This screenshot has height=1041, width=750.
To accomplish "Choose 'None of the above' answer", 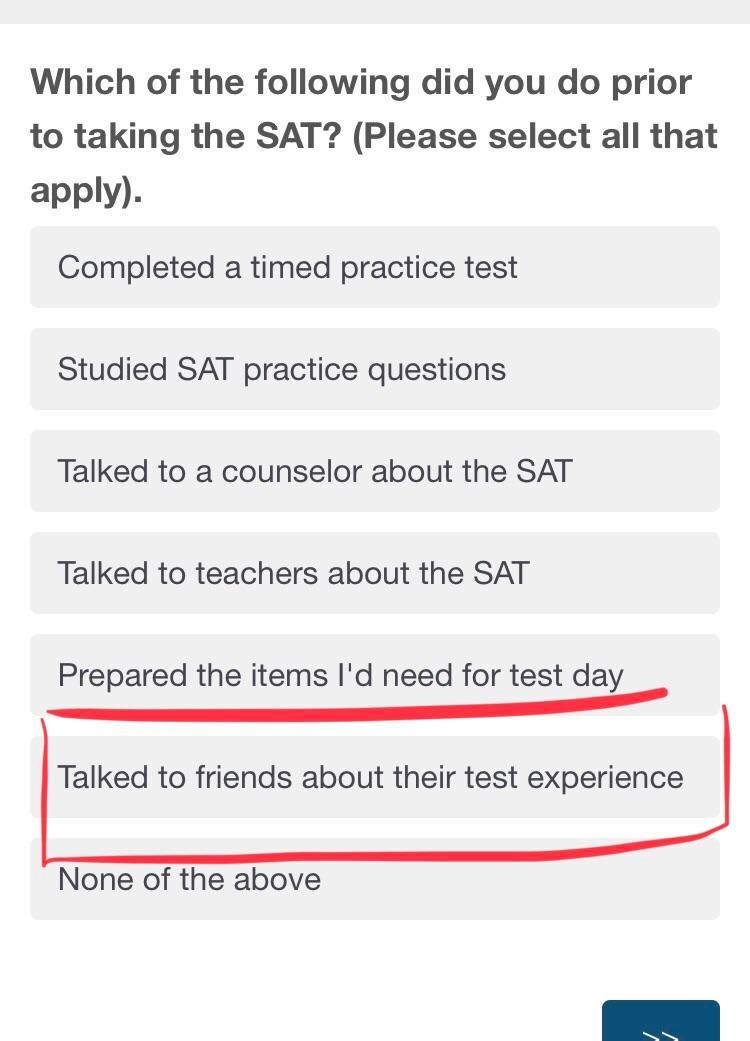I will (374, 880).
